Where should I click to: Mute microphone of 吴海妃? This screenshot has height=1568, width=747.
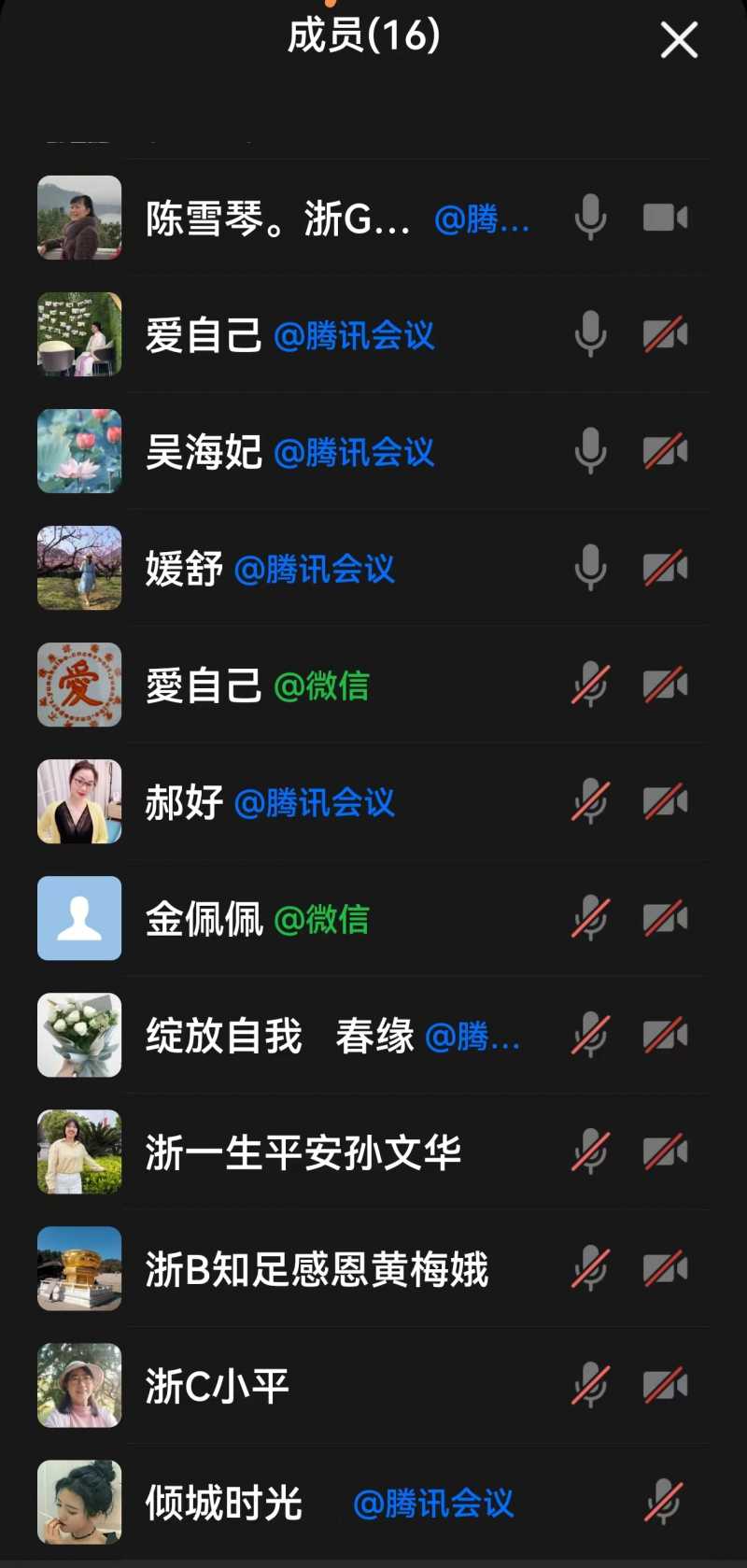[x=590, y=451]
